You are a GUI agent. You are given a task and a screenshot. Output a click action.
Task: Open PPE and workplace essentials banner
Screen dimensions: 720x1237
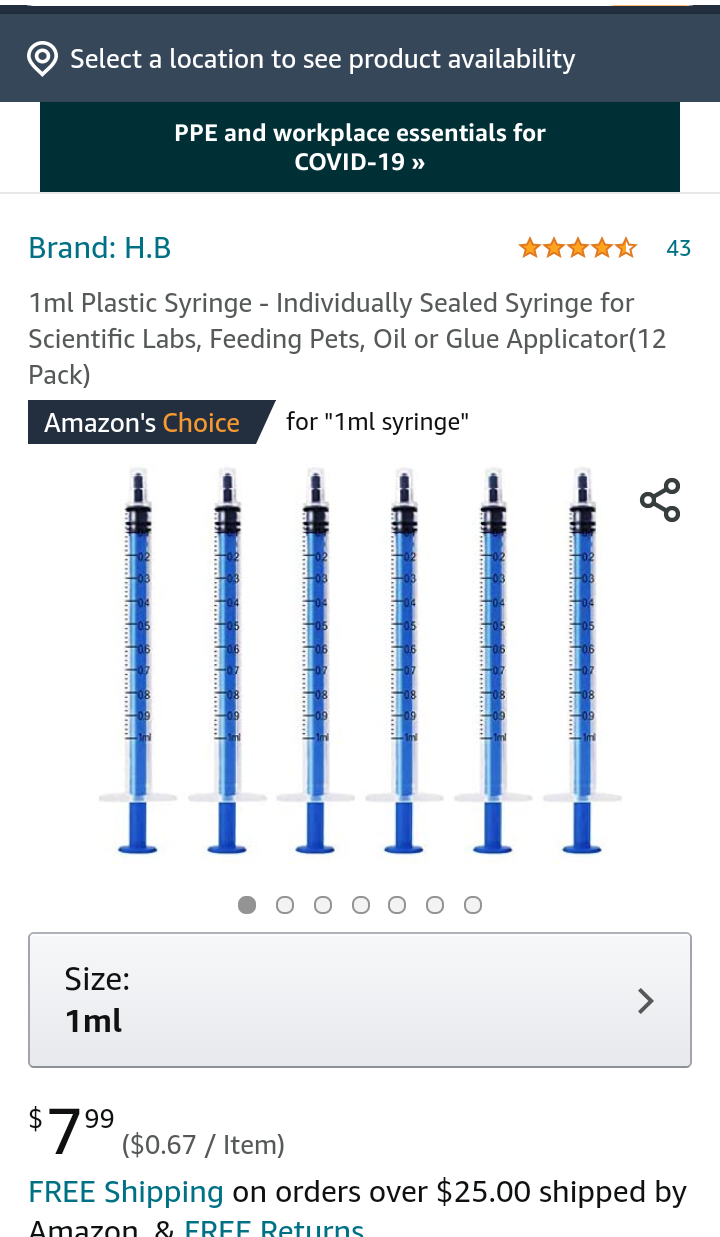(x=360, y=147)
